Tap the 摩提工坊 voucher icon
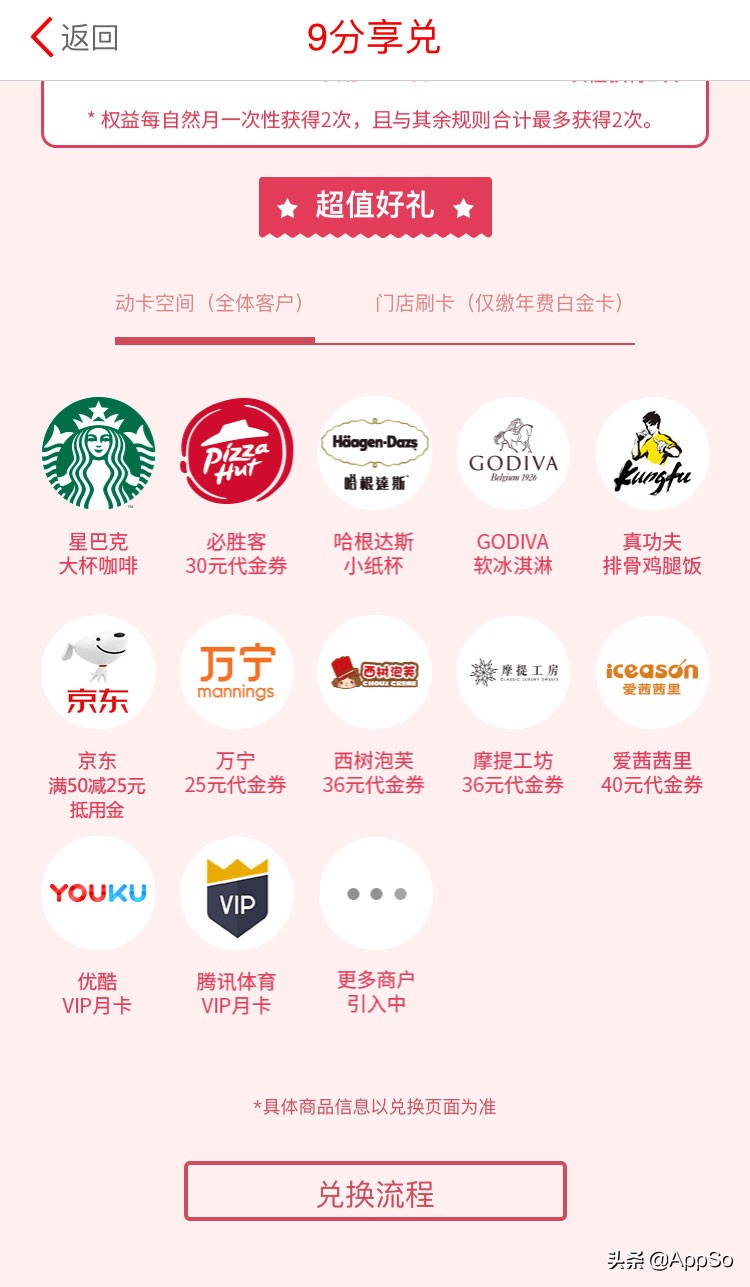This screenshot has width=750, height=1287. tap(513, 672)
